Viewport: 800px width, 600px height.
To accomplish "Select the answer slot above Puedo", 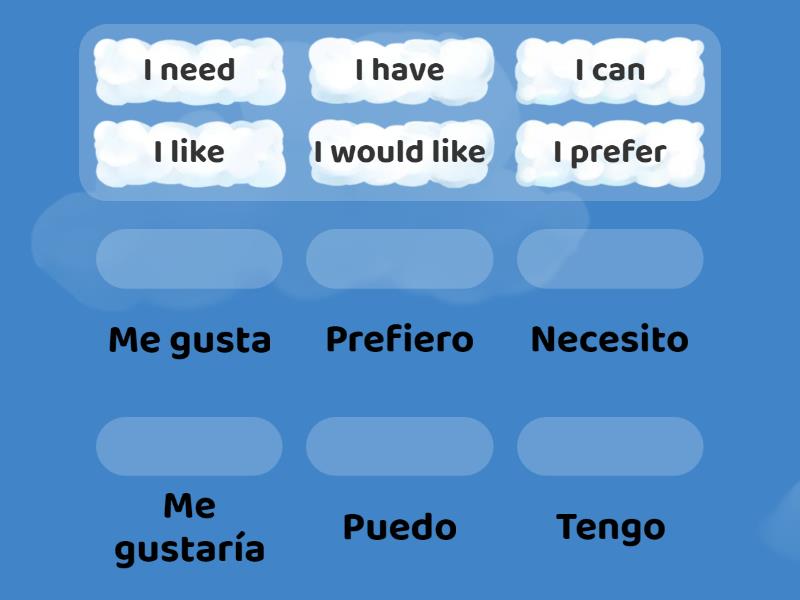I will [x=400, y=446].
